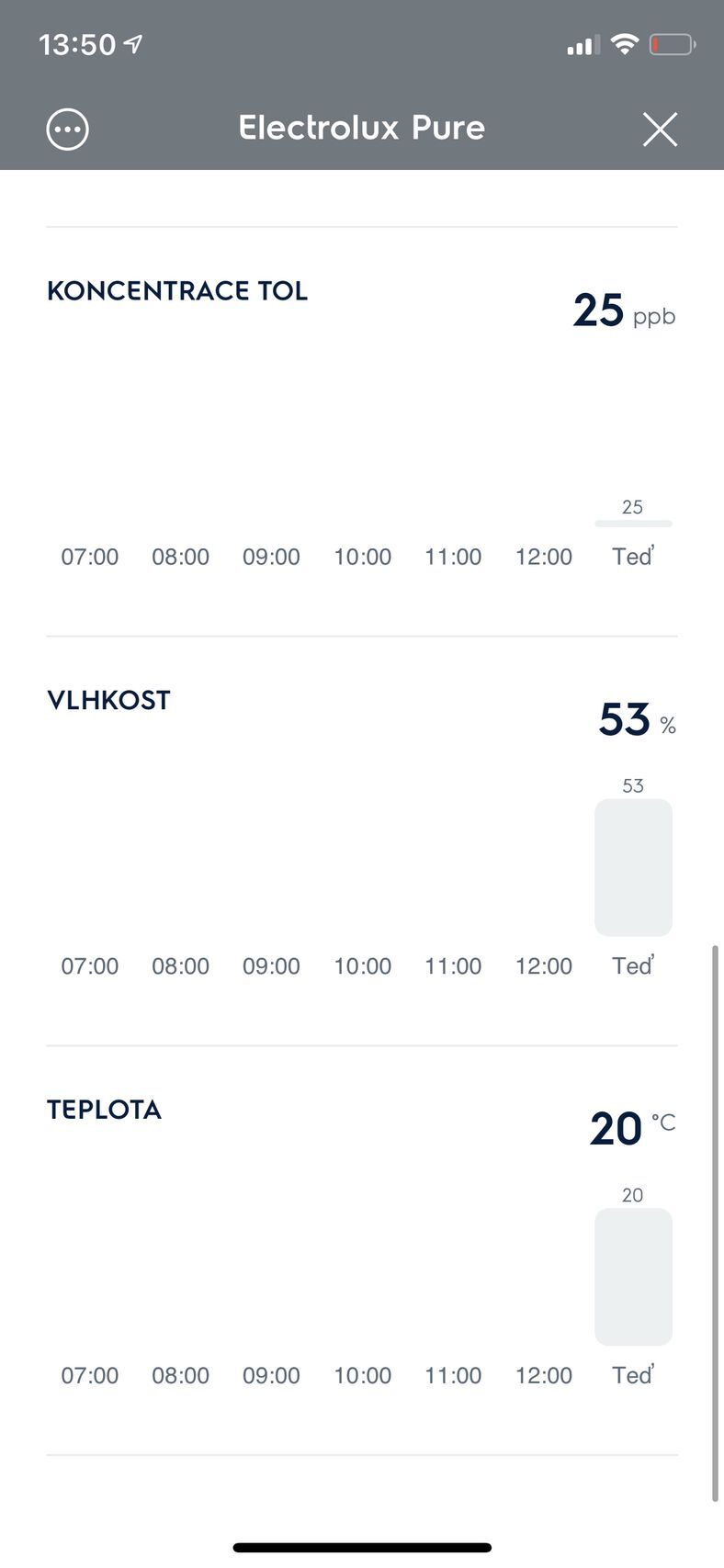Tap the temperature bar showing 20

(633, 1277)
